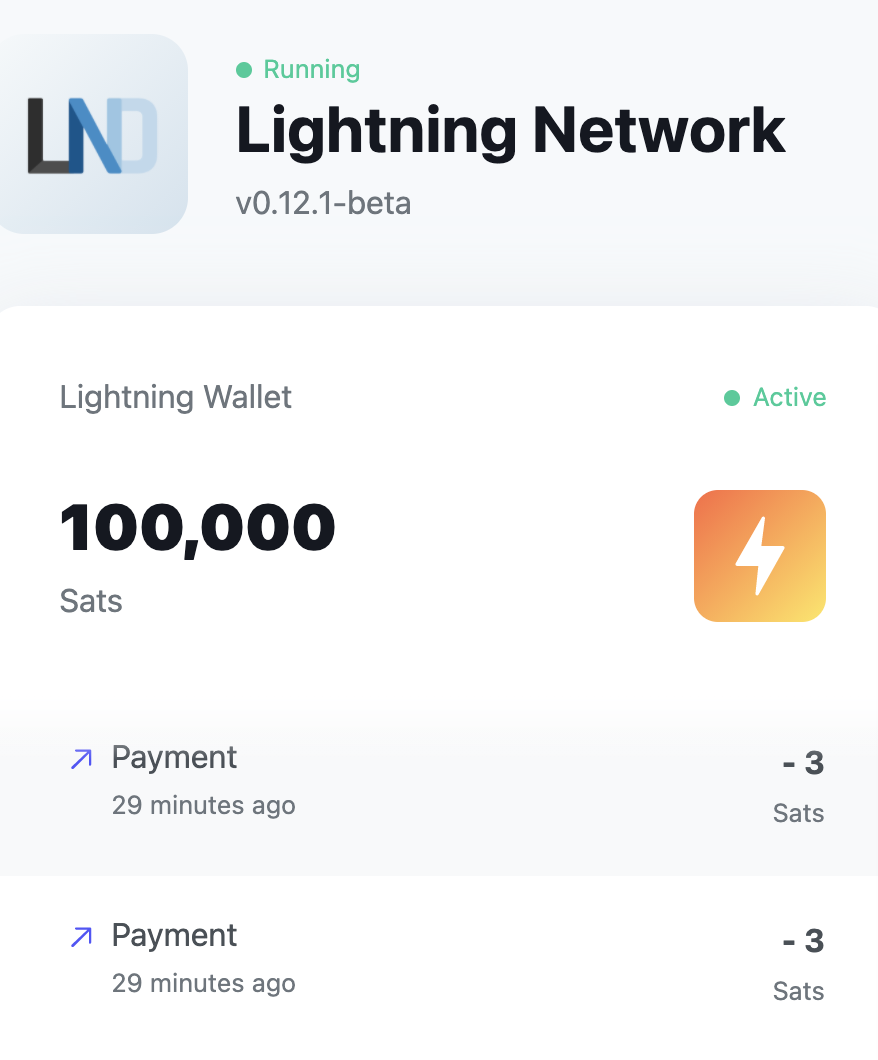Open the first Payment transaction in the list
The width and height of the screenshot is (878, 1060).
pyautogui.click(x=174, y=758)
